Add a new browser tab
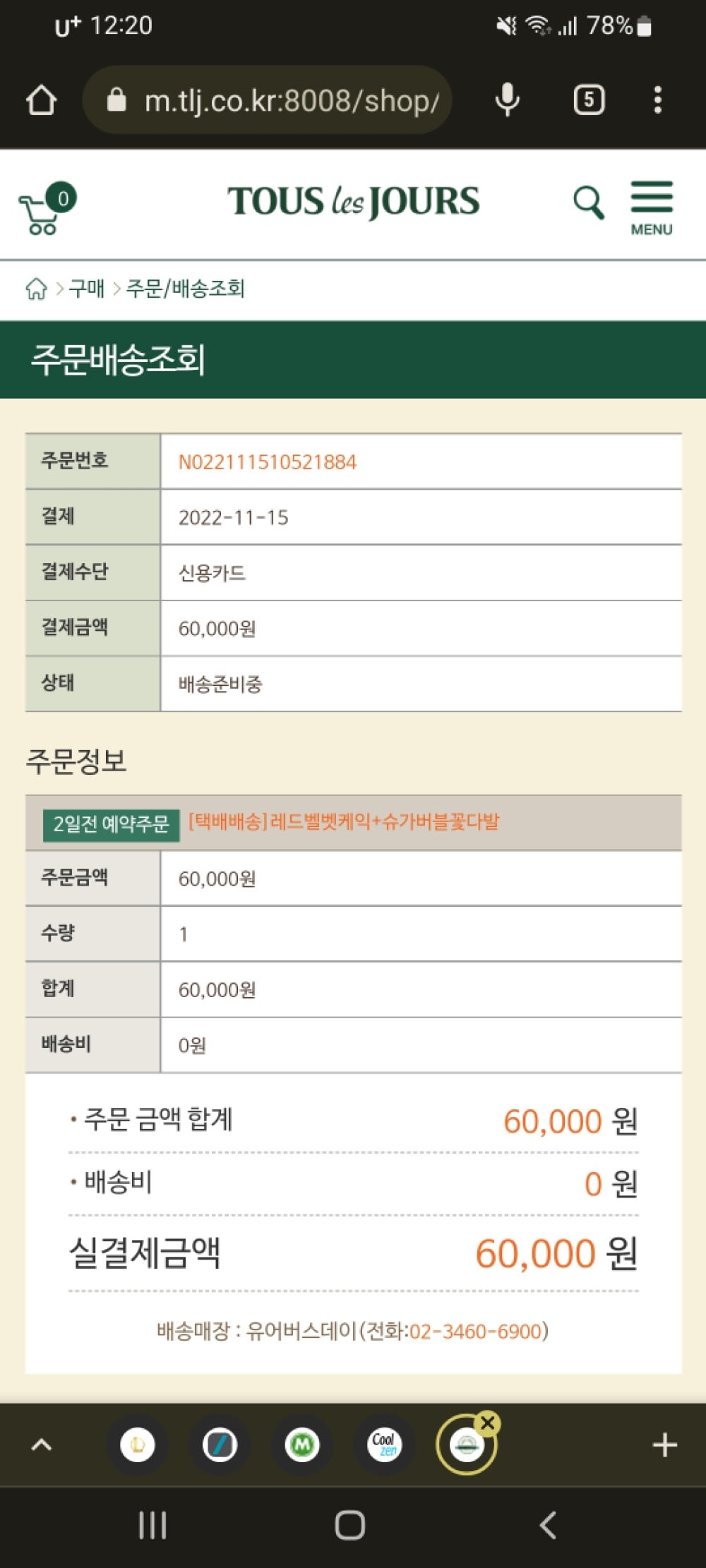Viewport: 706px width, 1568px height. 664,1445
